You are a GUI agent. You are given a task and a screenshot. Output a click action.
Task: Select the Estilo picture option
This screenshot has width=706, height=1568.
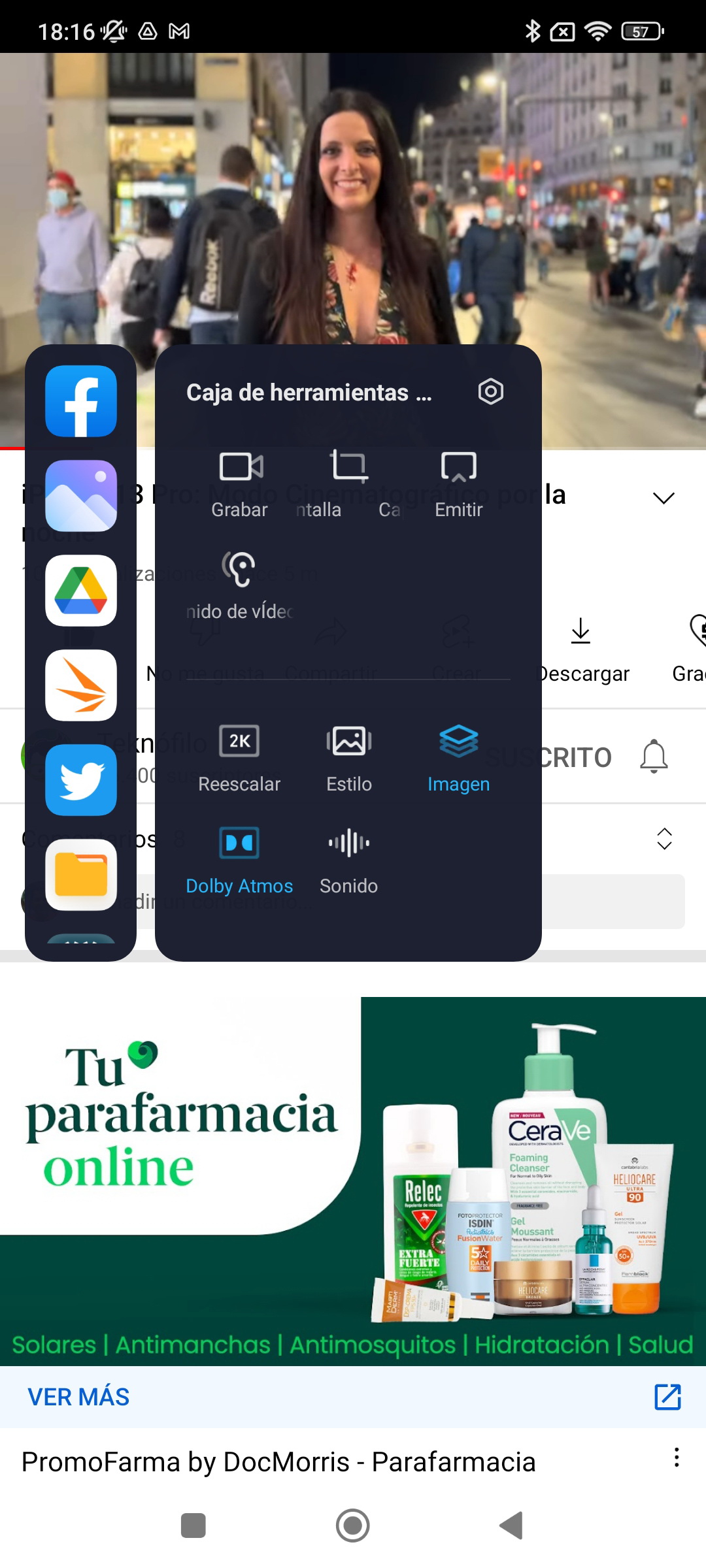[x=349, y=759]
